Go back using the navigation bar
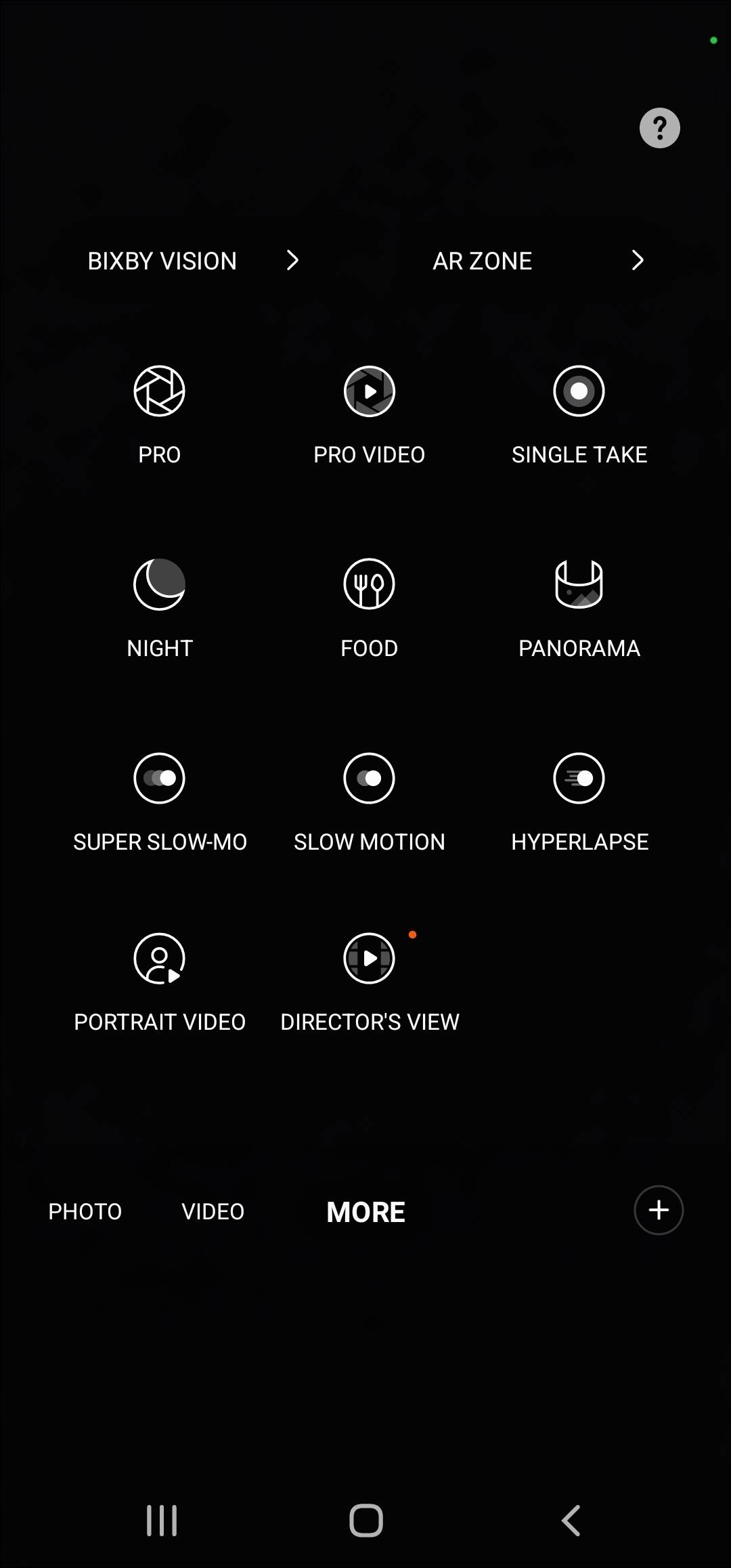731x1568 pixels. click(571, 1521)
